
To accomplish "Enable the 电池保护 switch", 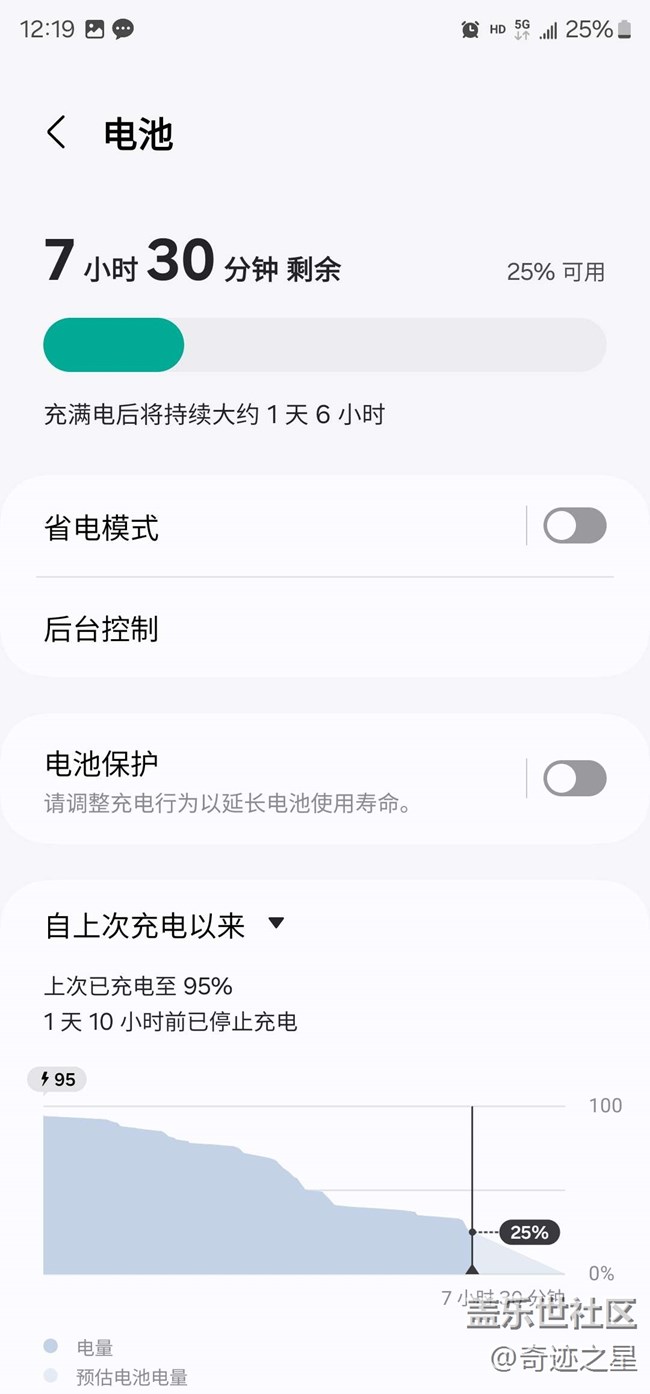I will click(x=574, y=778).
